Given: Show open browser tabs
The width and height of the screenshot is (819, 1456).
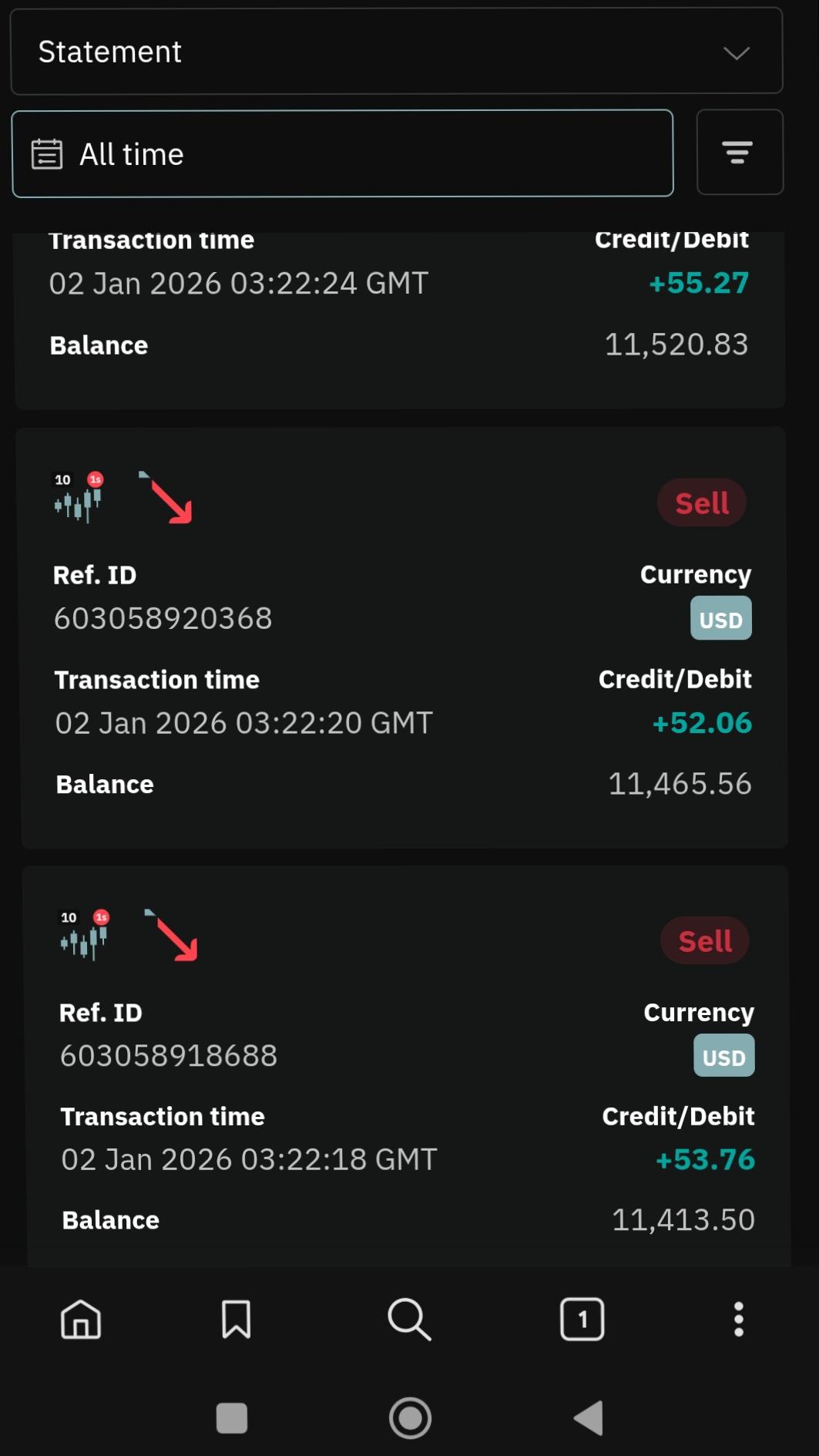Looking at the screenshot, I should coord(582,1319).
